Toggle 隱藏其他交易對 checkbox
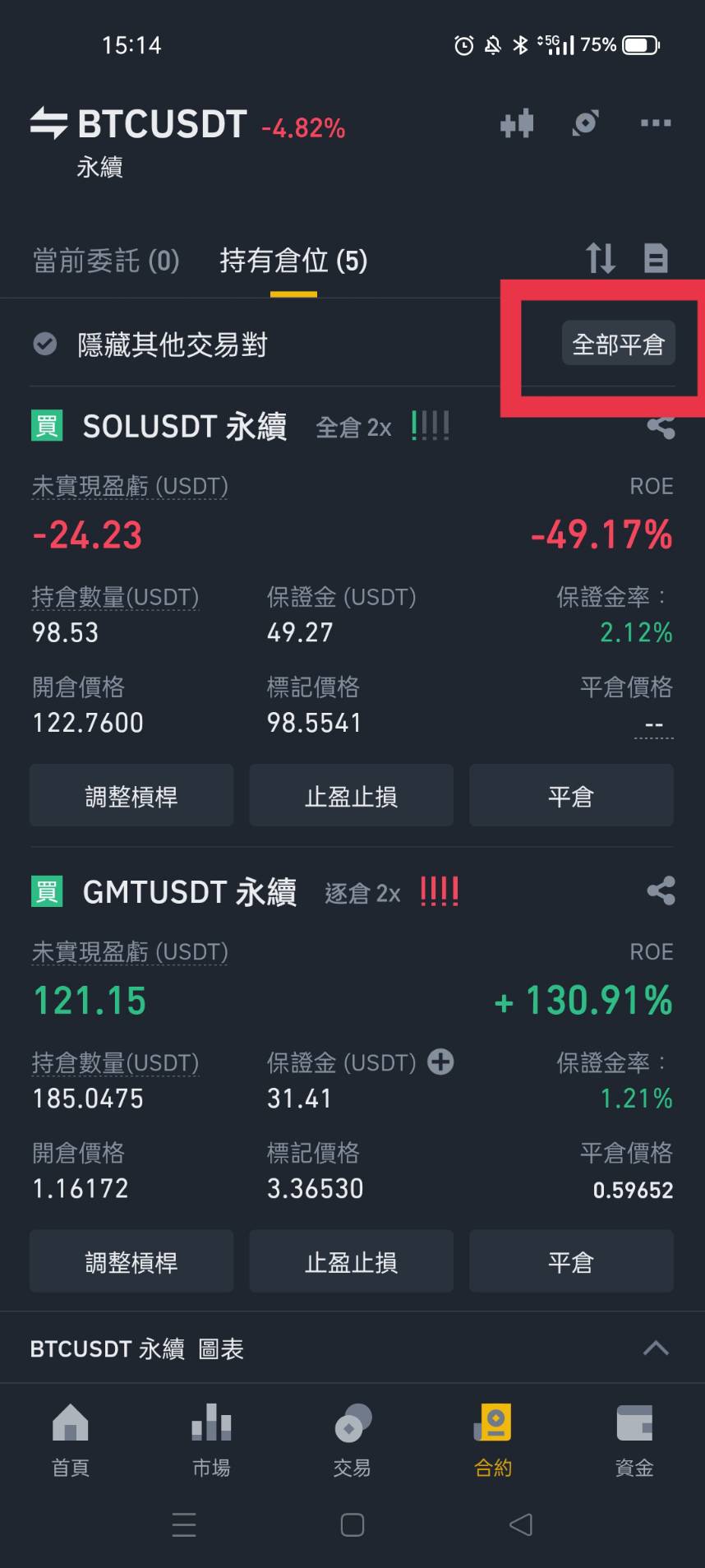Screen dimensions: 705x1568 pos(45,344)
